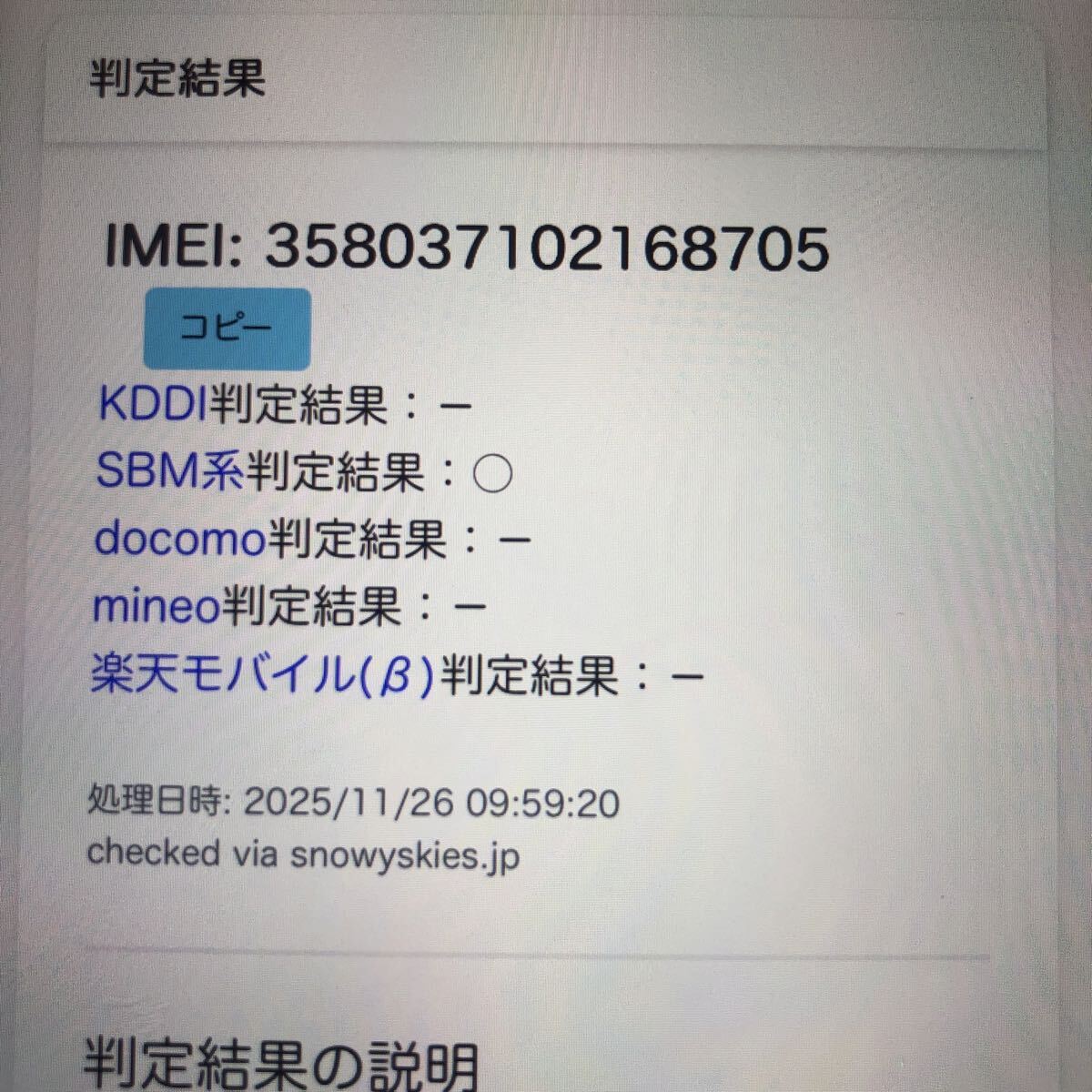Tap the コピー button to copy the IMEI
The height and width of the screenshot is (1092, 1092).
(227, 329)
